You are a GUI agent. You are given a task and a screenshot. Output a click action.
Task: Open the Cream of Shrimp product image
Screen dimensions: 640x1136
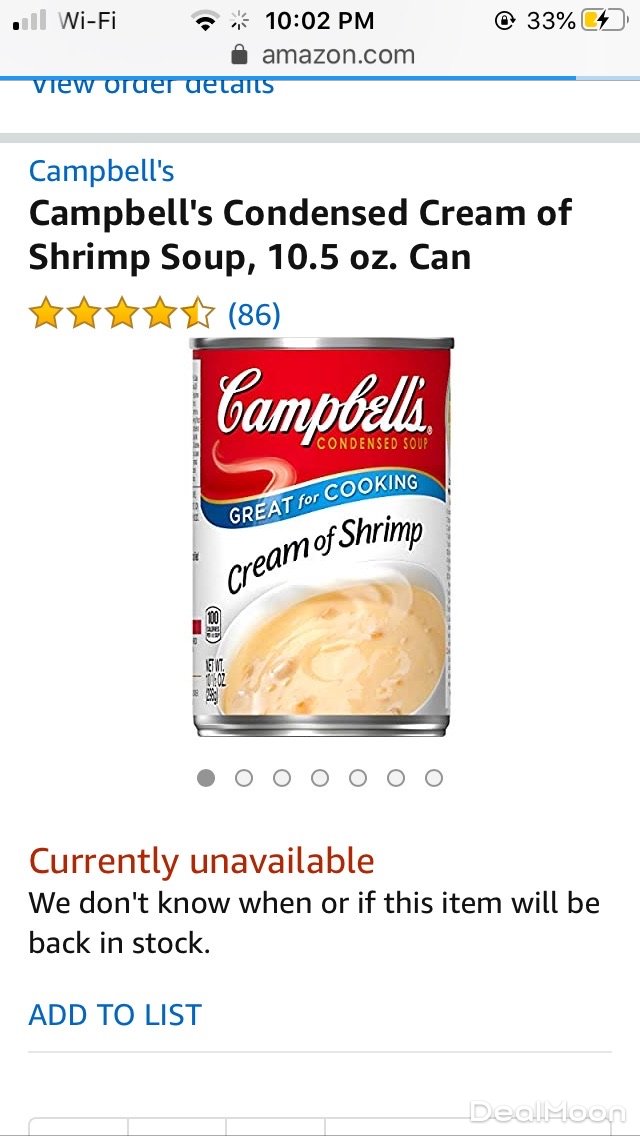coord(321,537)
